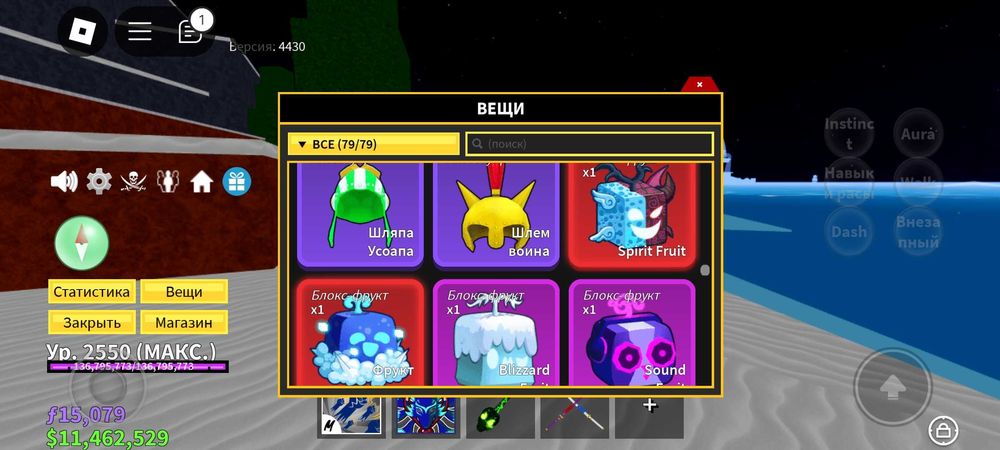Tap the home house icon
1000x450 pixels.
coord(202,182)
